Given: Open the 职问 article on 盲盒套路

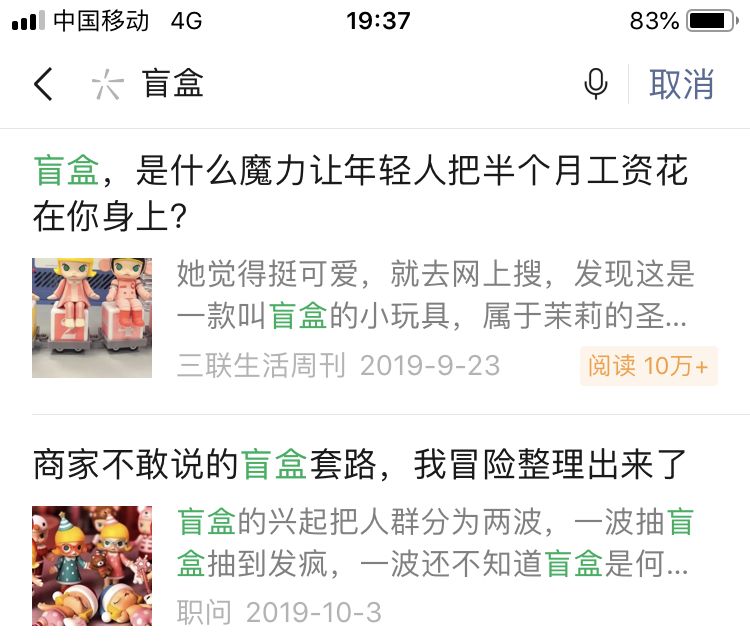Looking at the screenshot, I should [x=360, y=465].
